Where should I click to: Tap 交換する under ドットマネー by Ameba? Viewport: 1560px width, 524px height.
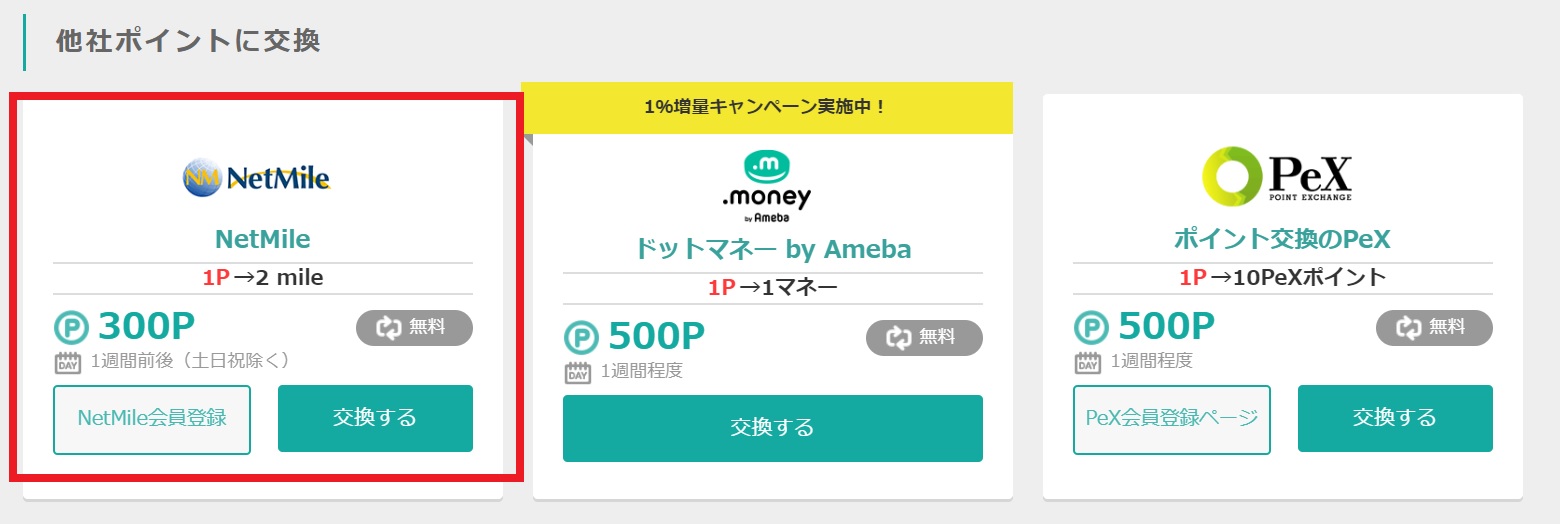(x=772, y=429)
